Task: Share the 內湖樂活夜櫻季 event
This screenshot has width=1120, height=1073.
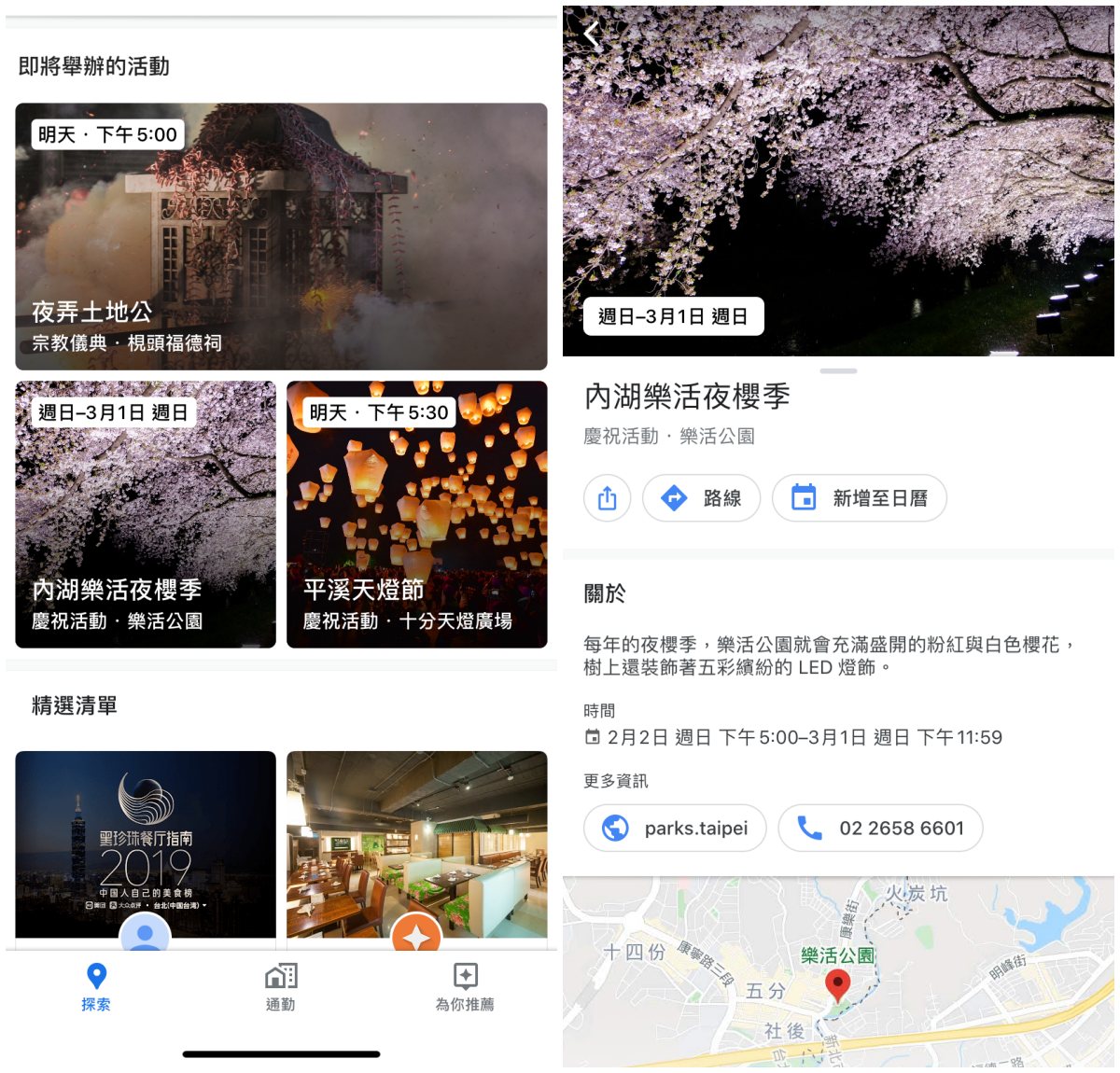Action: [607, 498]
